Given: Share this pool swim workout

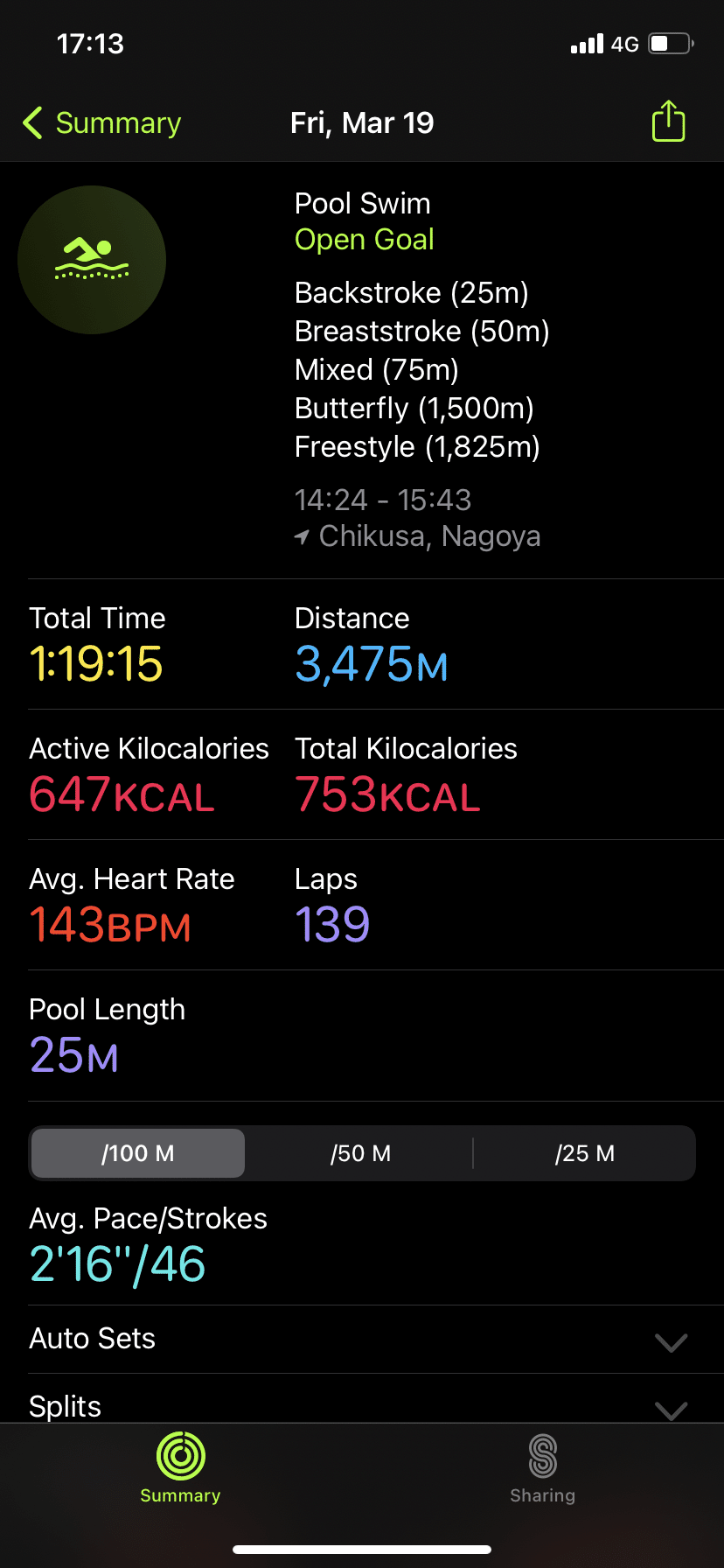Looking at the screenshot, I should [x=668, y=122].
